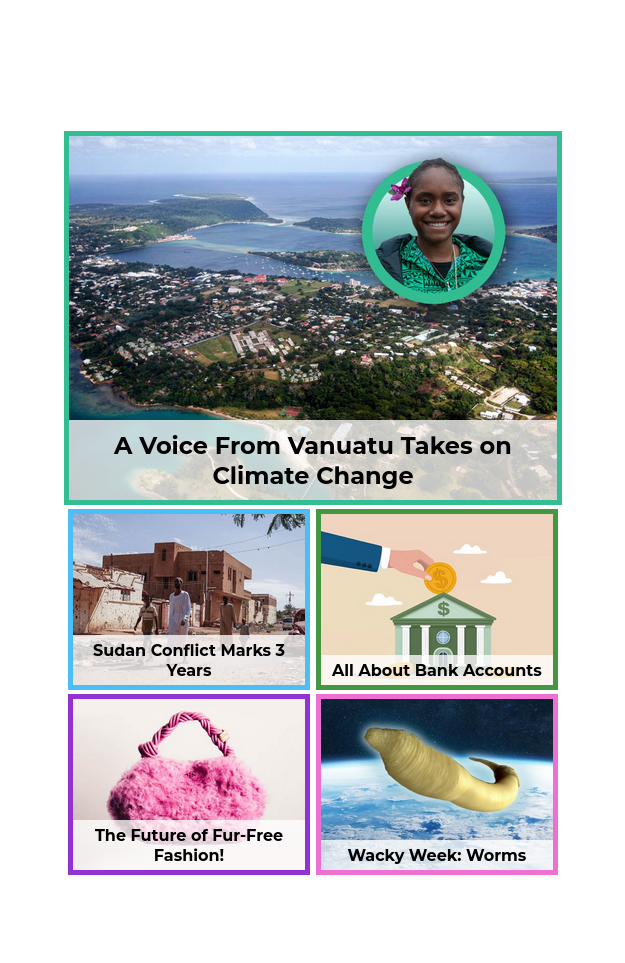Image resolution: width=625 pixels, height=963 pixels.
Task: Select the Wacky Week: Worms tile
Action: tap(436, 785)
